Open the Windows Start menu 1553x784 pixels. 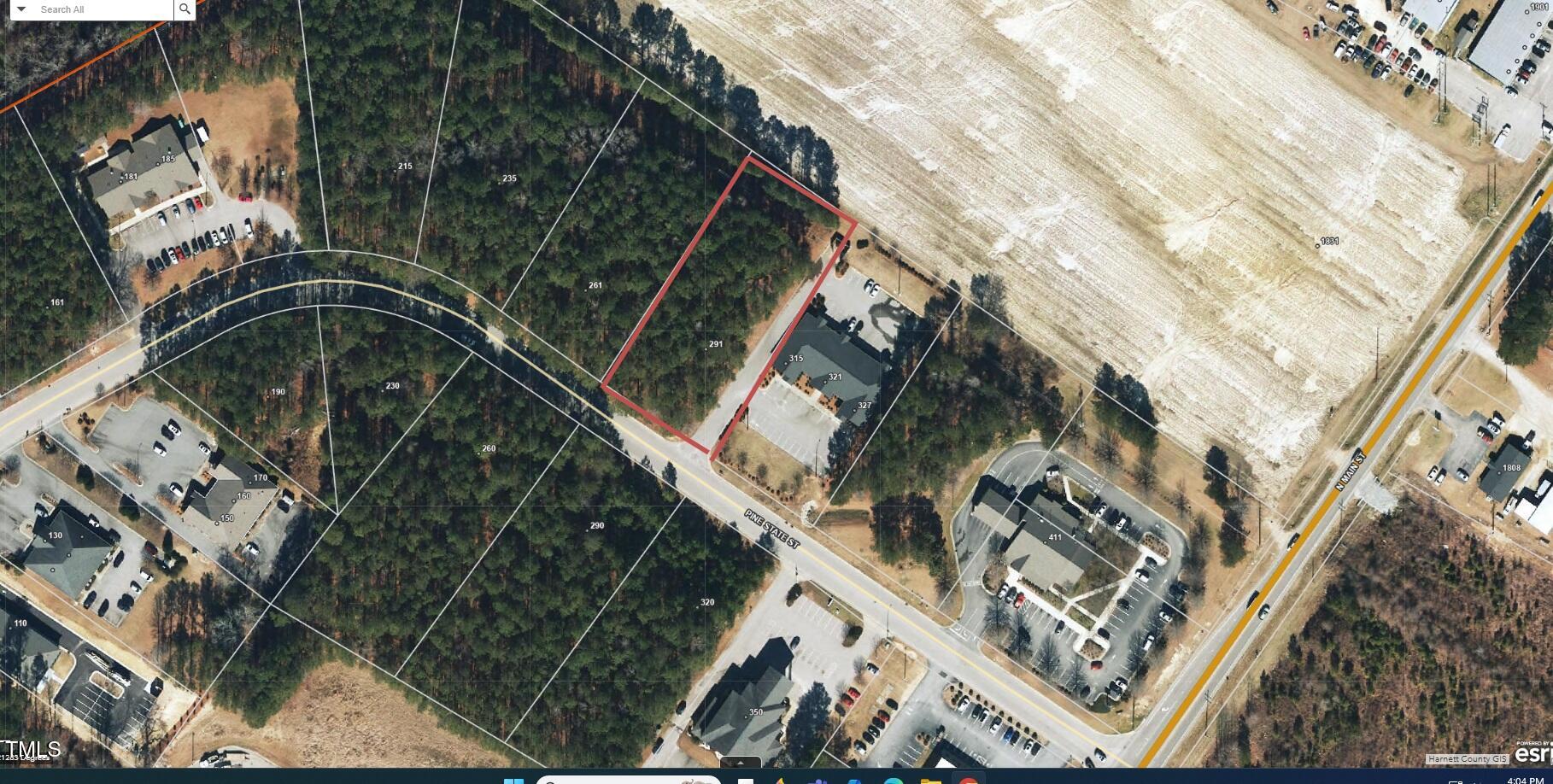pyautogui.click(x=513, y=781)
